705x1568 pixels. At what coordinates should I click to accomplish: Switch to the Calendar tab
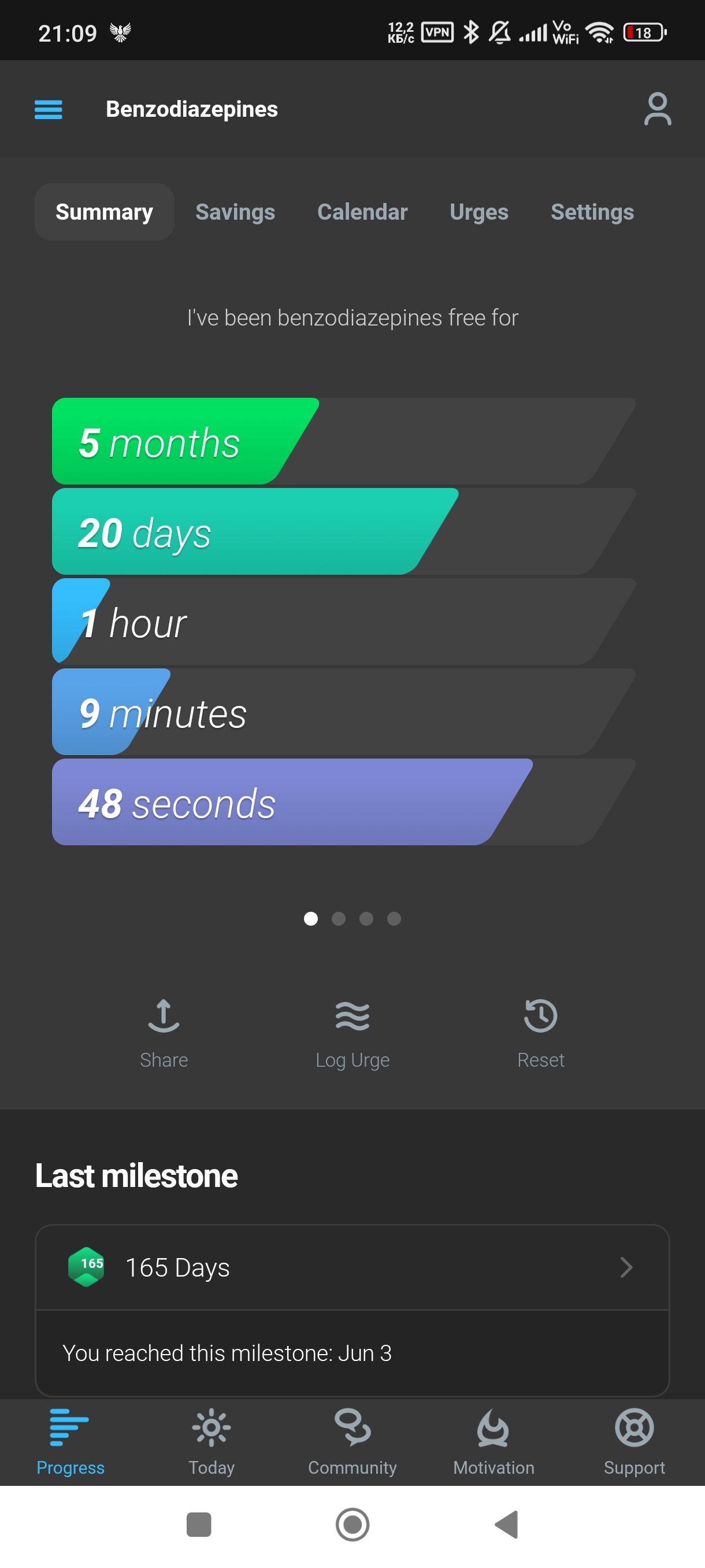click(x=362, y=212)
